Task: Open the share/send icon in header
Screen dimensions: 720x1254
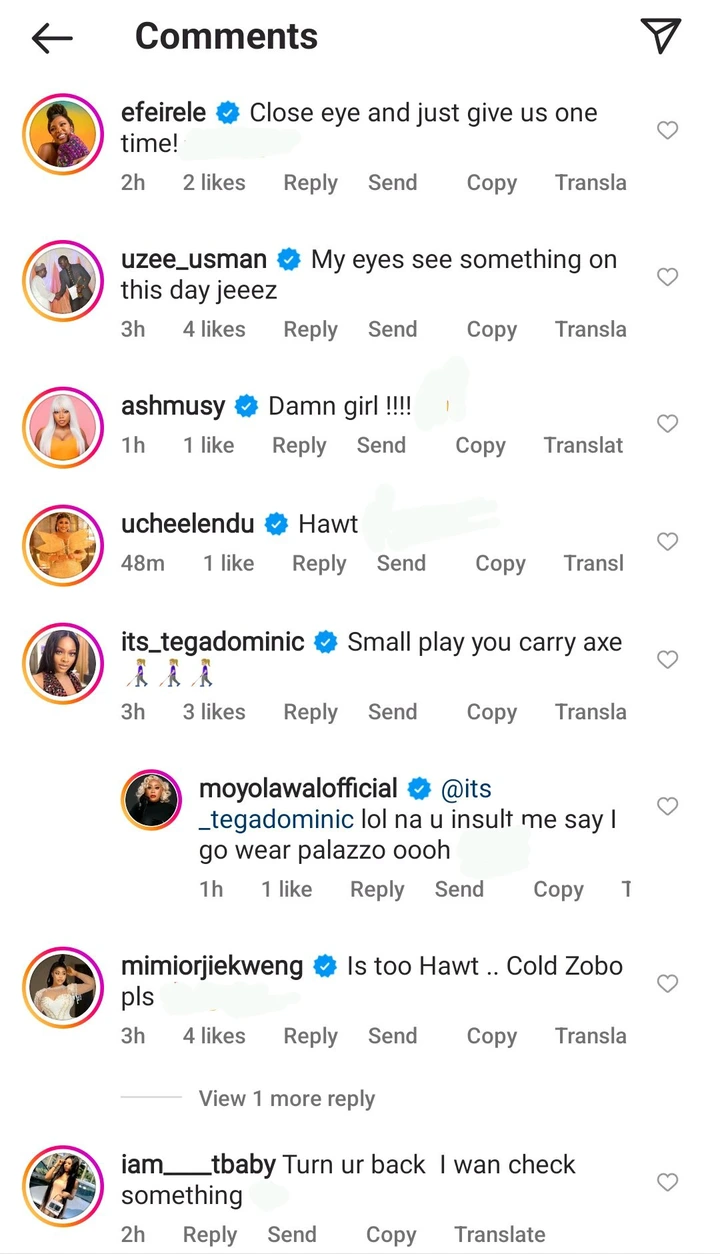Action: click(661, 36)
